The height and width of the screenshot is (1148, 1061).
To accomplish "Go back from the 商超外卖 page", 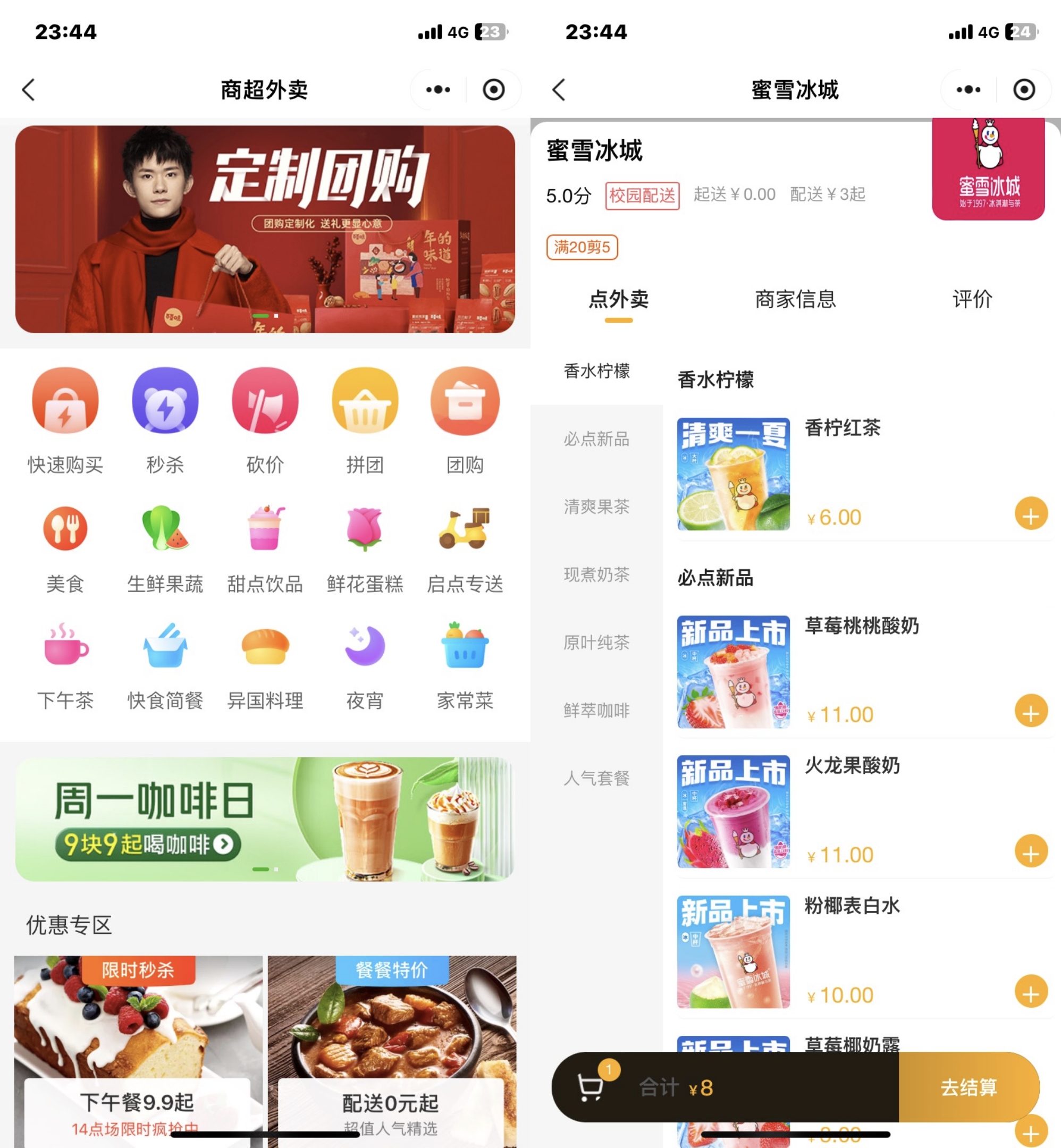I will pyautogui.click(x=29, y=89).
